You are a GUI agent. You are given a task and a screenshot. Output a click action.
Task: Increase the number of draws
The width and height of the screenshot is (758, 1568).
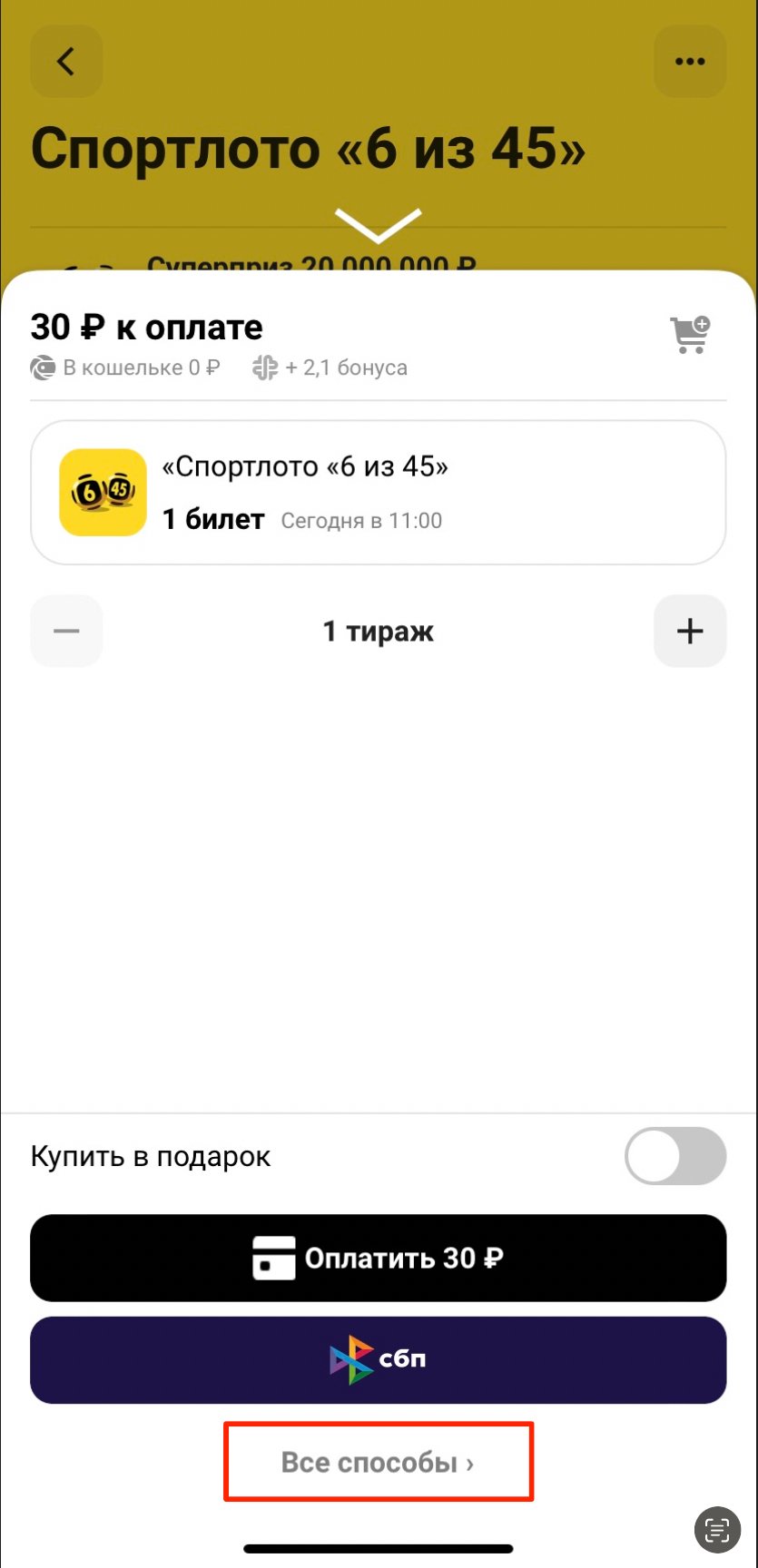click(x=690, y=631)
